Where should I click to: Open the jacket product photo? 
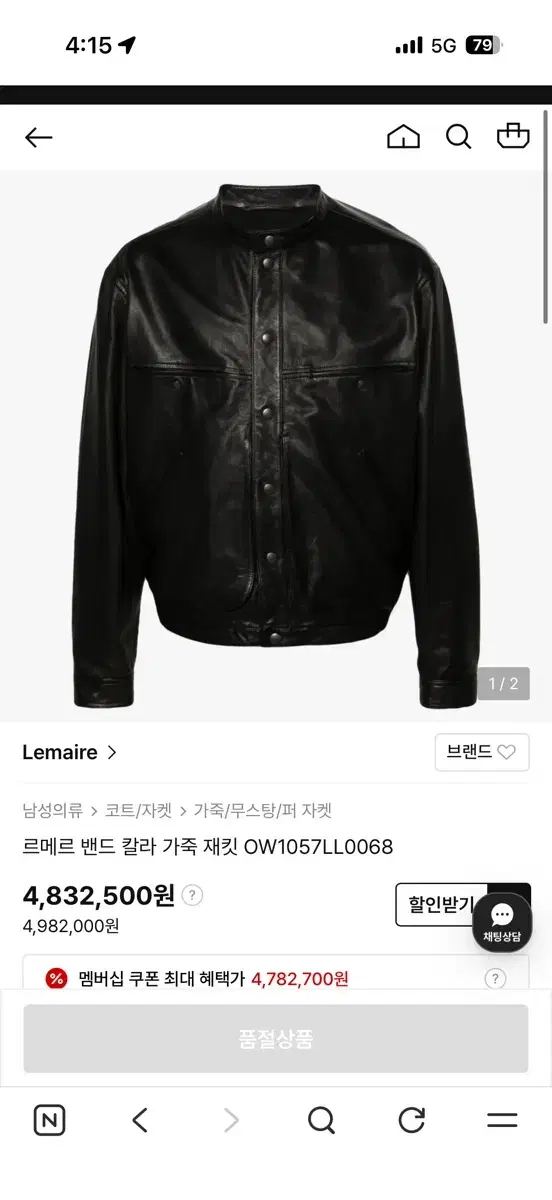pyautogui.click(x=276, y=446)
